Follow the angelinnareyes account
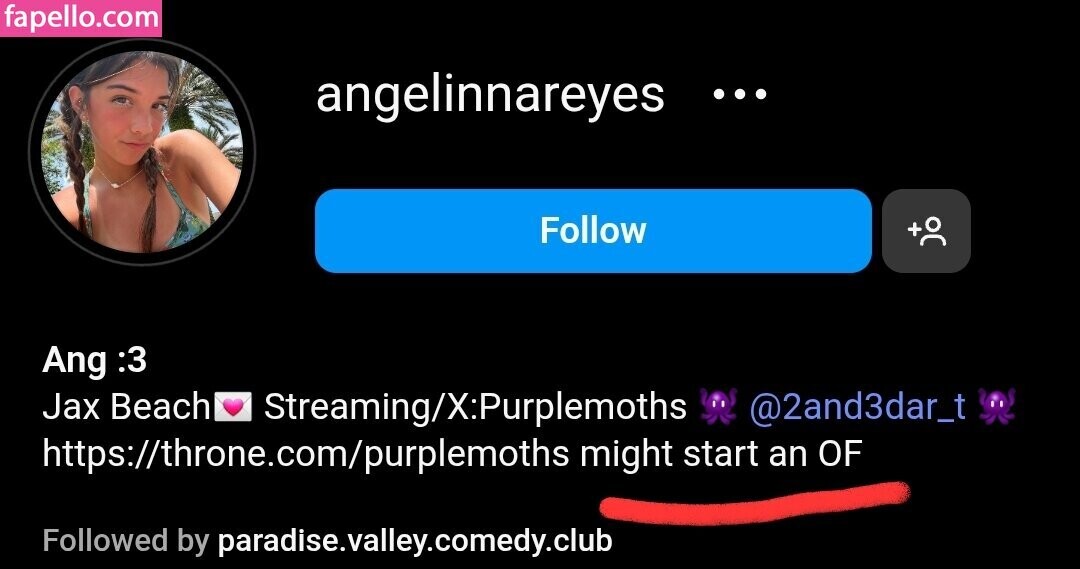 pyautogui.click(x=593, y=231)
